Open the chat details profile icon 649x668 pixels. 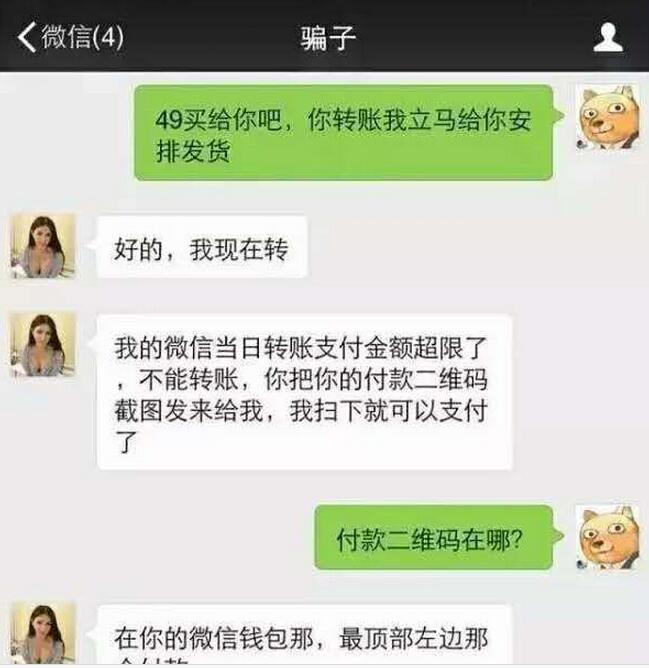click(x=608, y=38)
